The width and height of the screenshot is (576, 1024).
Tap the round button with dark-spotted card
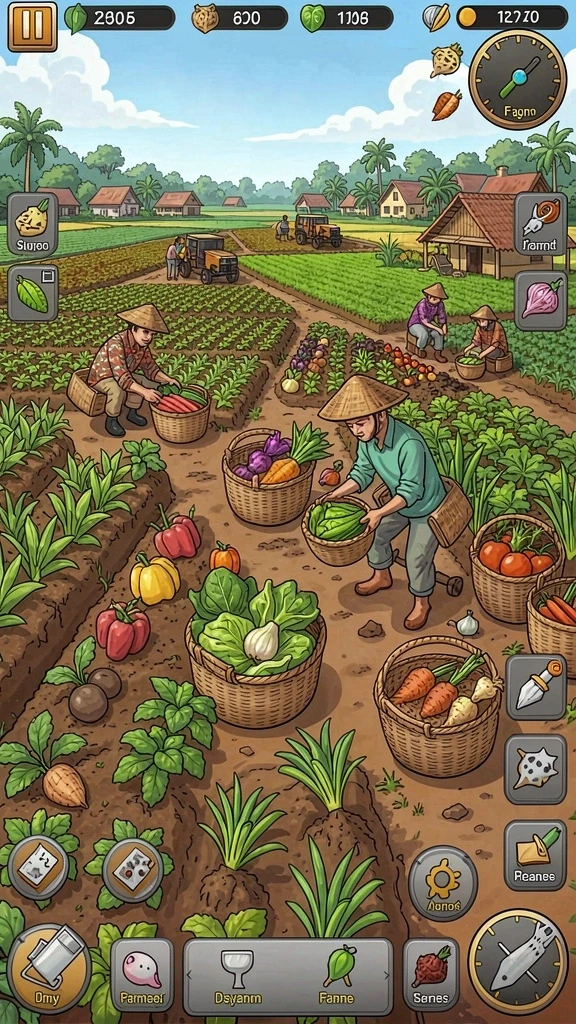pos(133,870)
